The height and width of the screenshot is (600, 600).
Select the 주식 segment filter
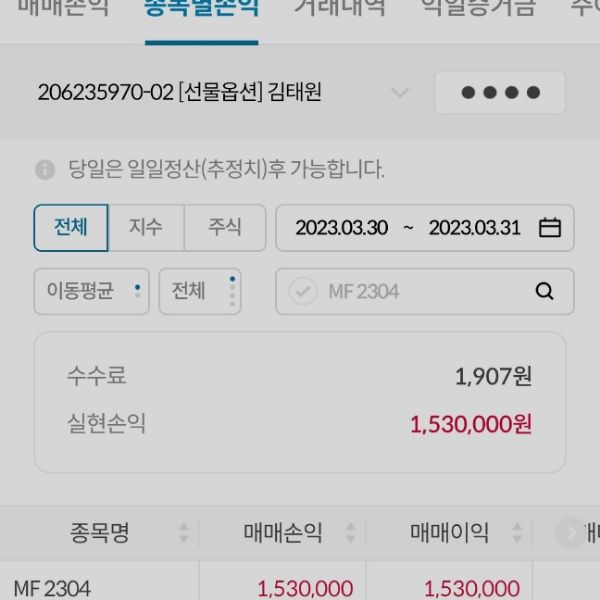coord(225,227)
